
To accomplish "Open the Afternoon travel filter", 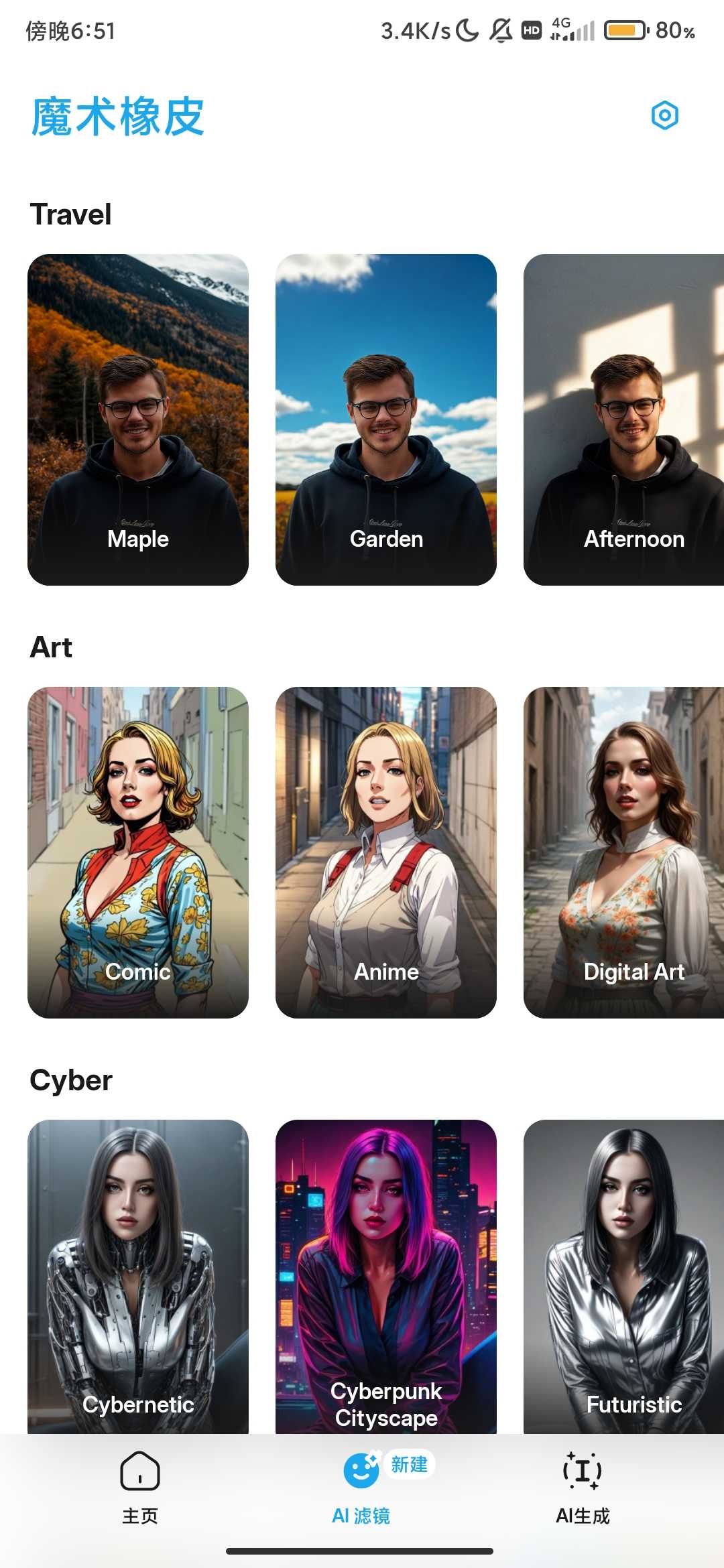I will [x=623, y=419].
